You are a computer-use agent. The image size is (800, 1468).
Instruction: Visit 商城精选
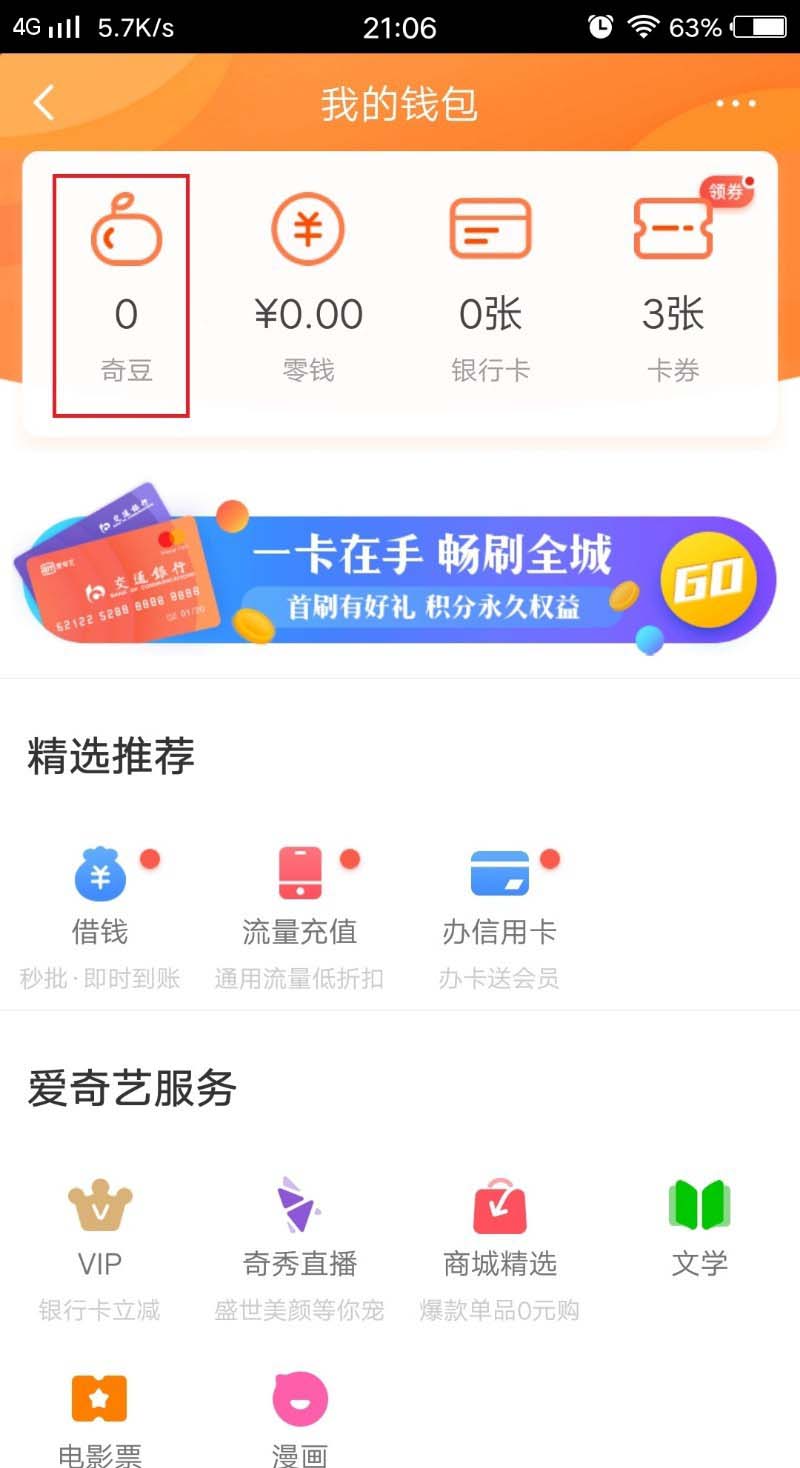click(499, 1235)
